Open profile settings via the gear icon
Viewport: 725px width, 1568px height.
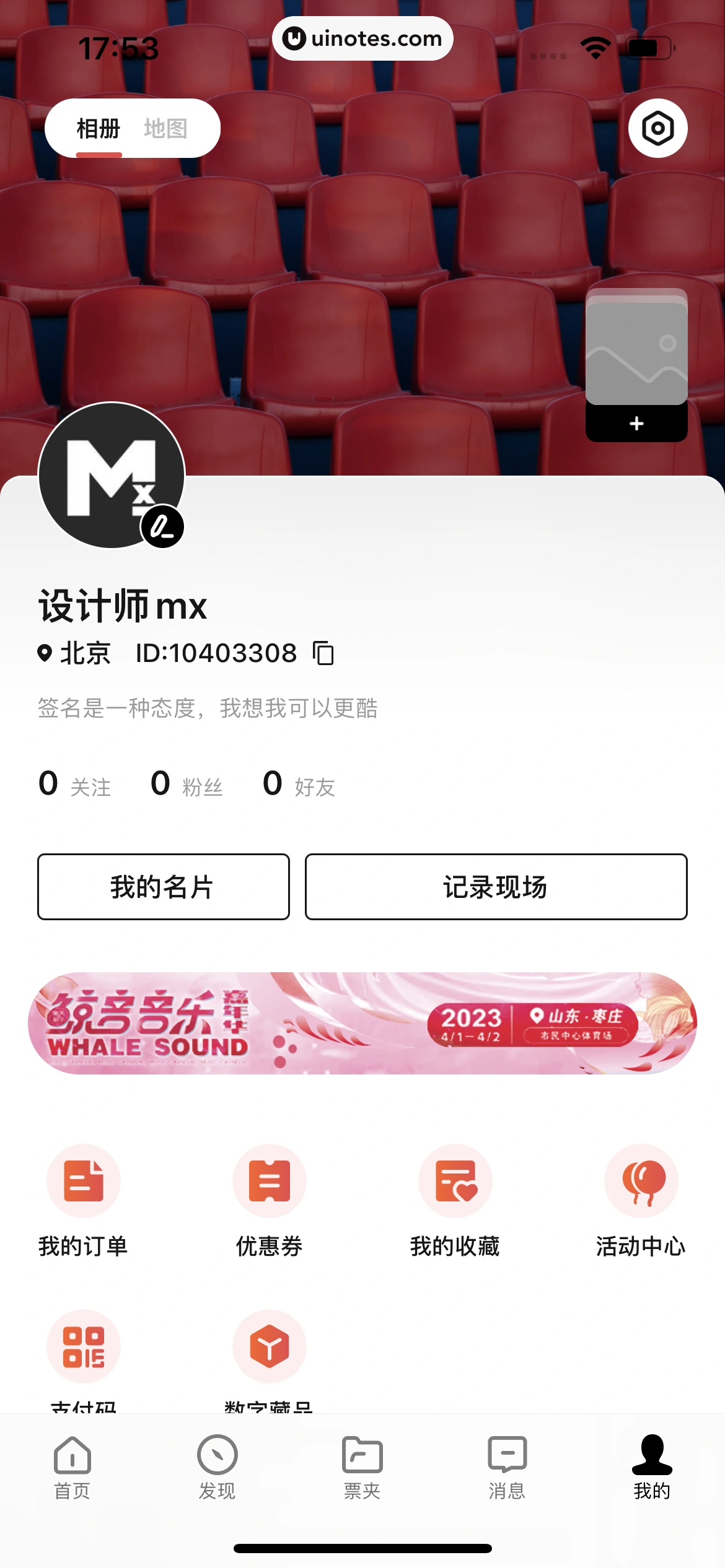[x=657, y=127]
